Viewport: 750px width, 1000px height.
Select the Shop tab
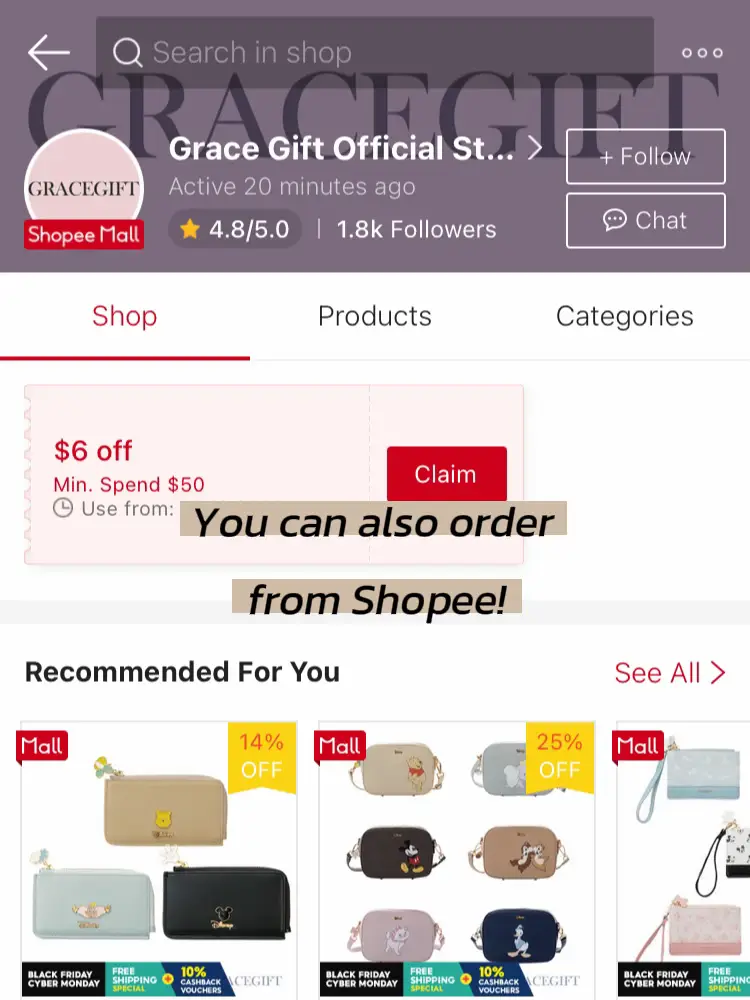pos(124,316)
